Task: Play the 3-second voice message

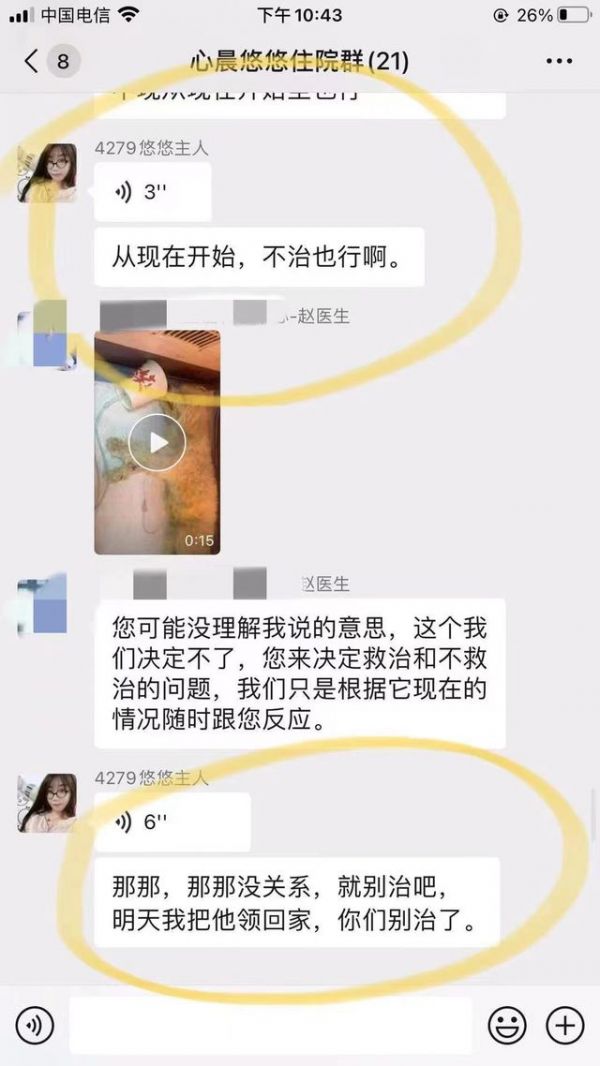Action: coord(152,193)
